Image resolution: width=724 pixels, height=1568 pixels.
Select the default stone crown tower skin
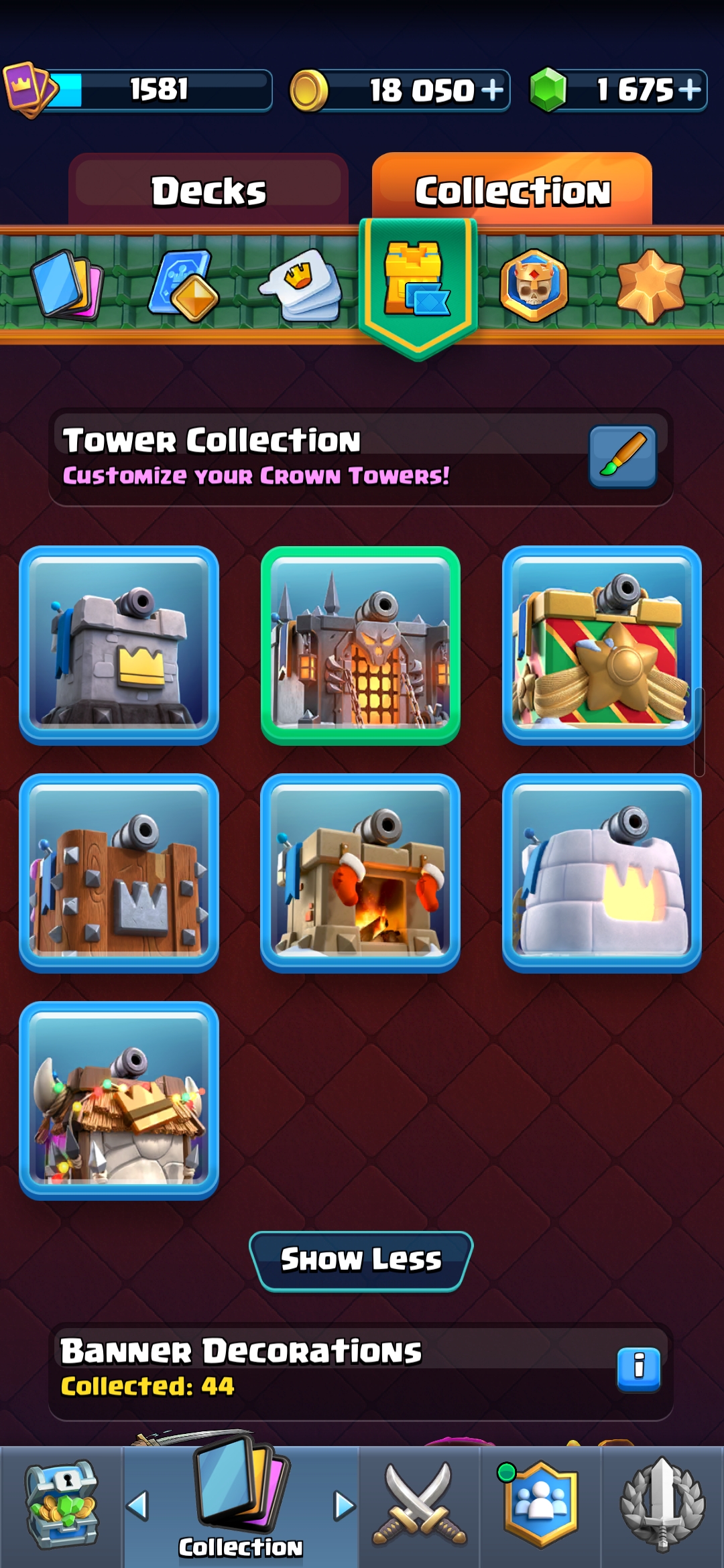tap(119, 645)
